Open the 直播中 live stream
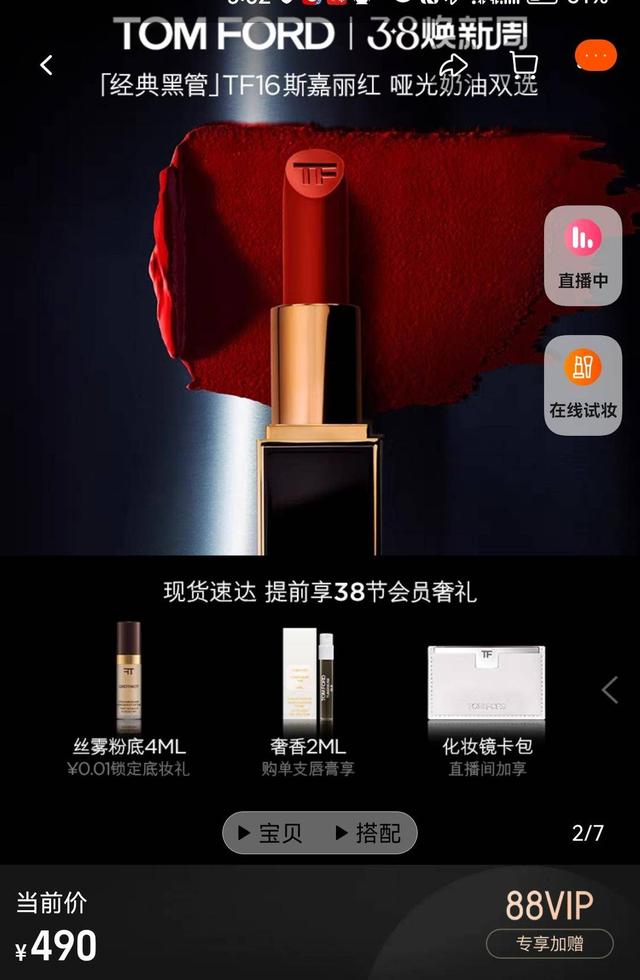This screenshot has width=640, height=980. pyautogui.click(x=583, y=256)
